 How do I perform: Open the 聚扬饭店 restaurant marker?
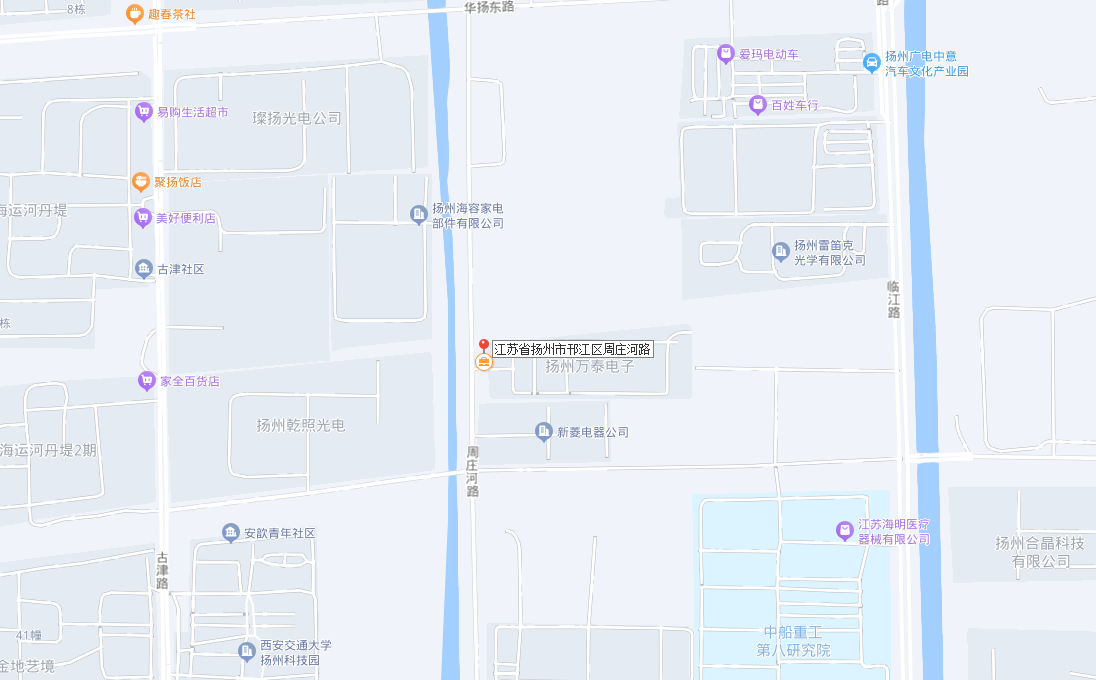pos(141,182)
